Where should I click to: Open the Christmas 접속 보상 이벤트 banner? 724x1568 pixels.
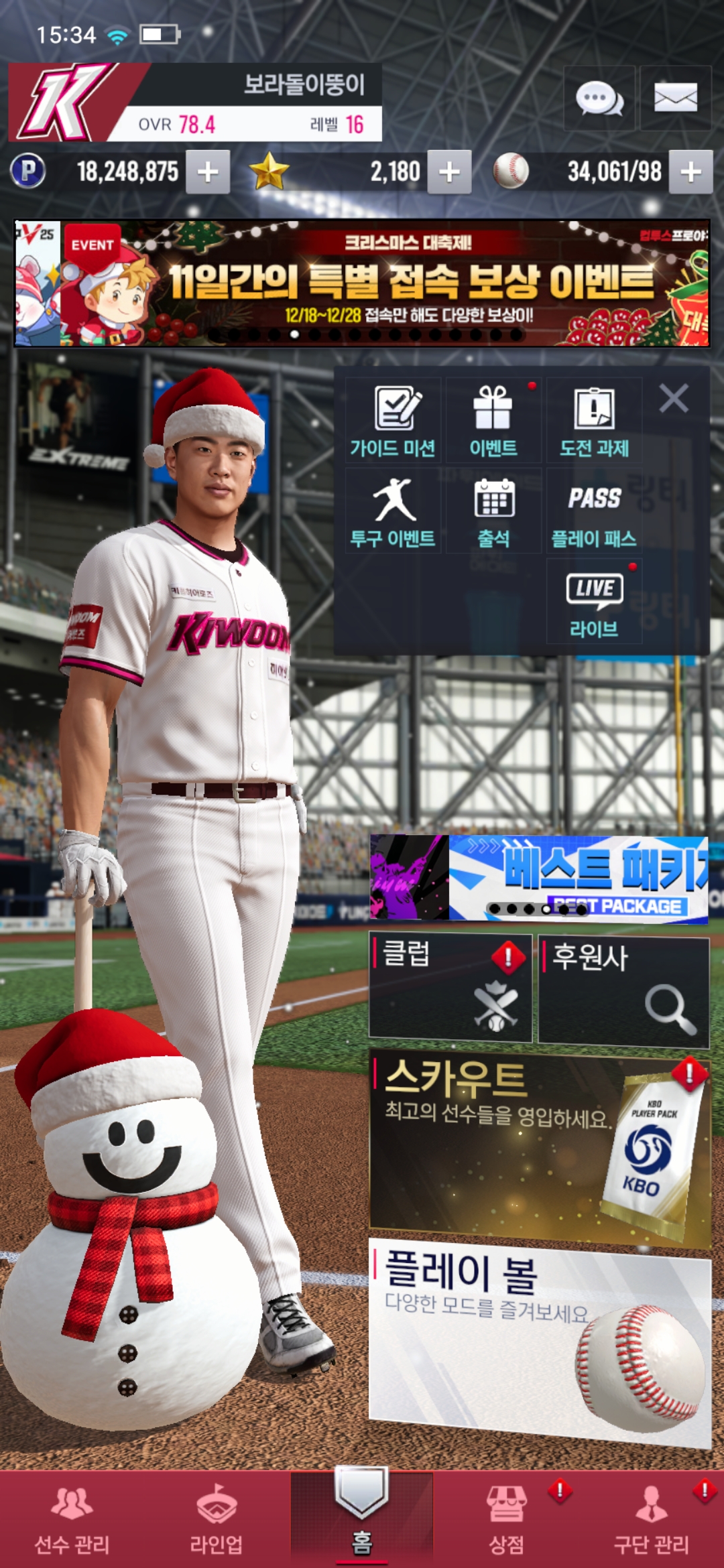(362, 283)
